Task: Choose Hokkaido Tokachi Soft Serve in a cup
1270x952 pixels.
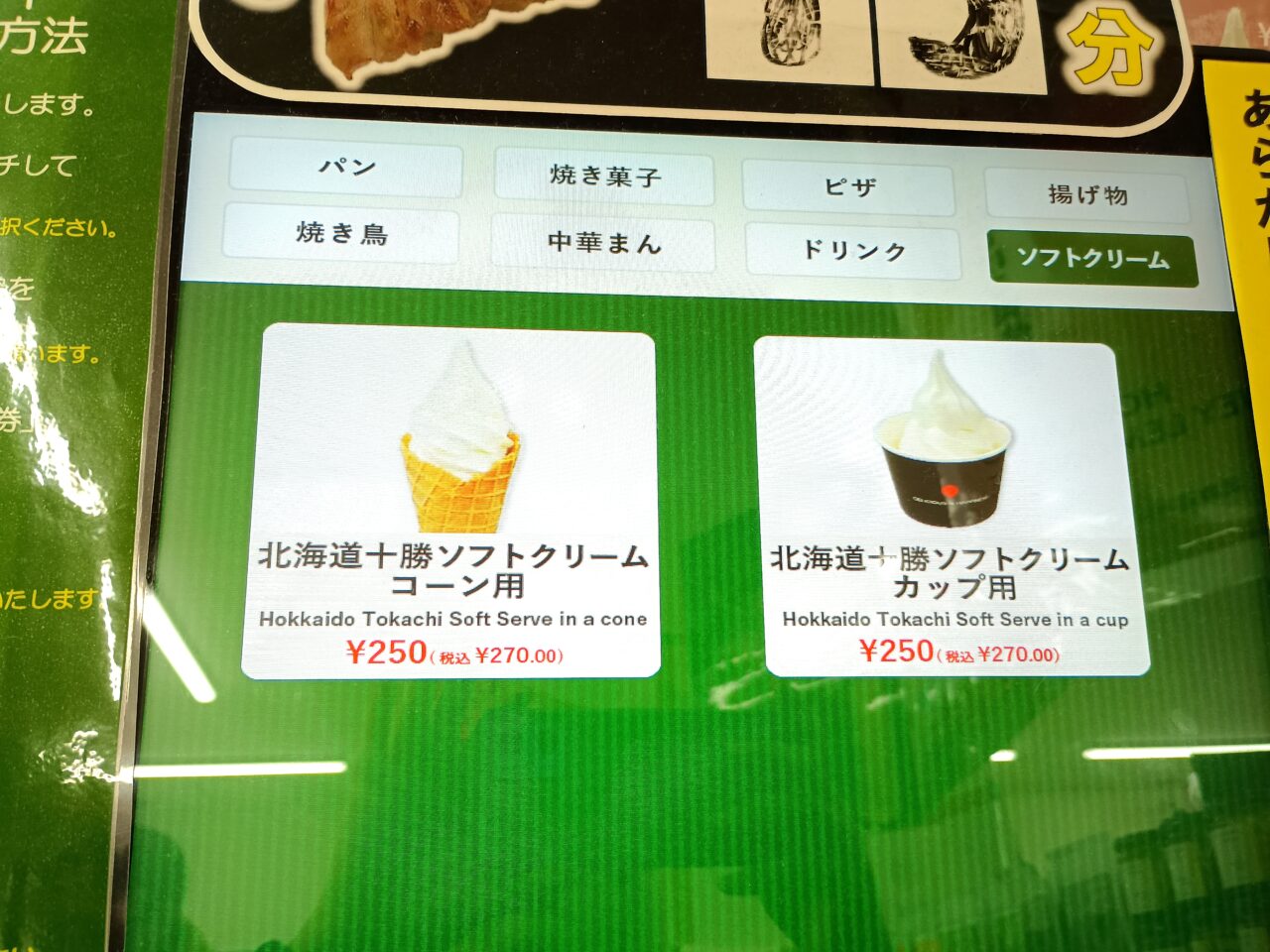Action: tap(950, 508)
